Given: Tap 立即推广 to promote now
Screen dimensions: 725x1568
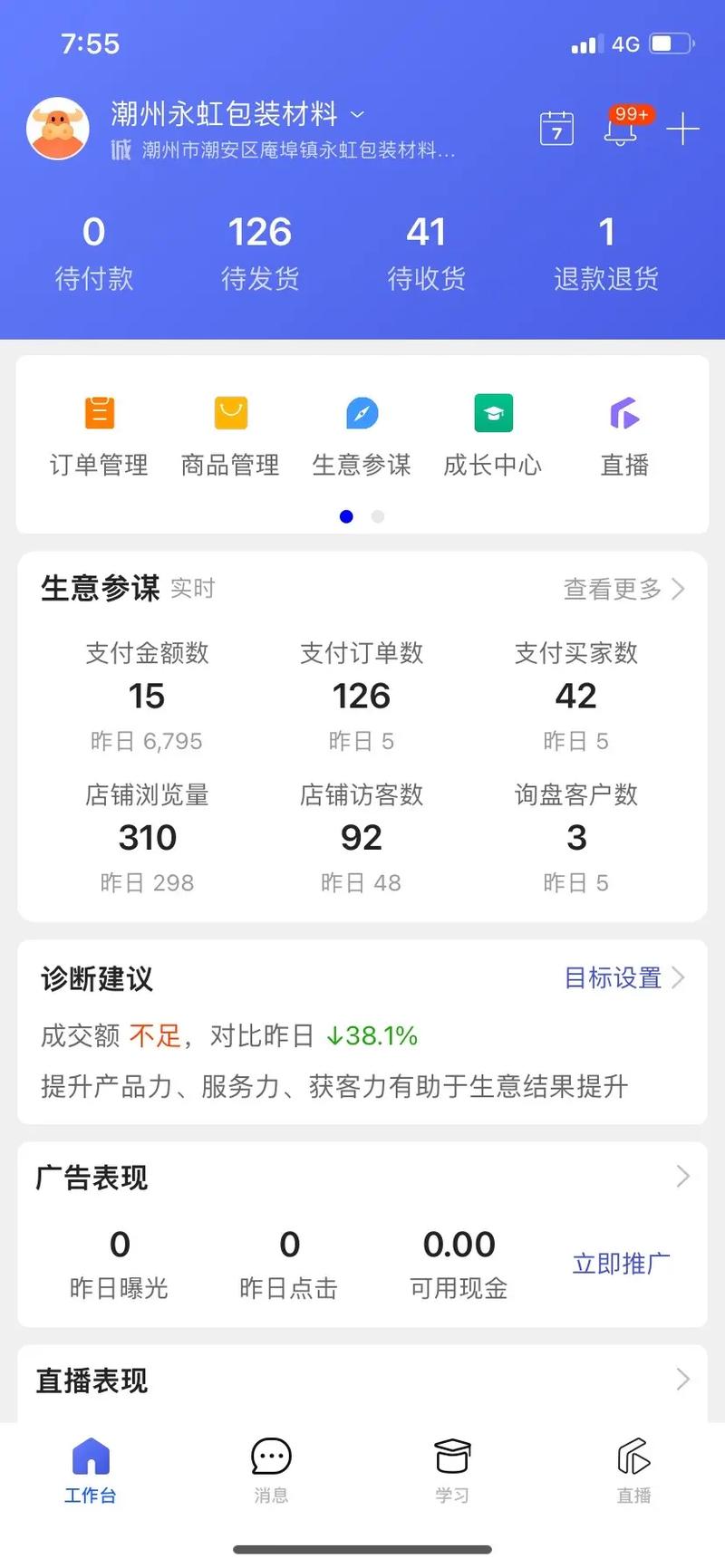Looking at the screenshot, I should pos(620,1264).
